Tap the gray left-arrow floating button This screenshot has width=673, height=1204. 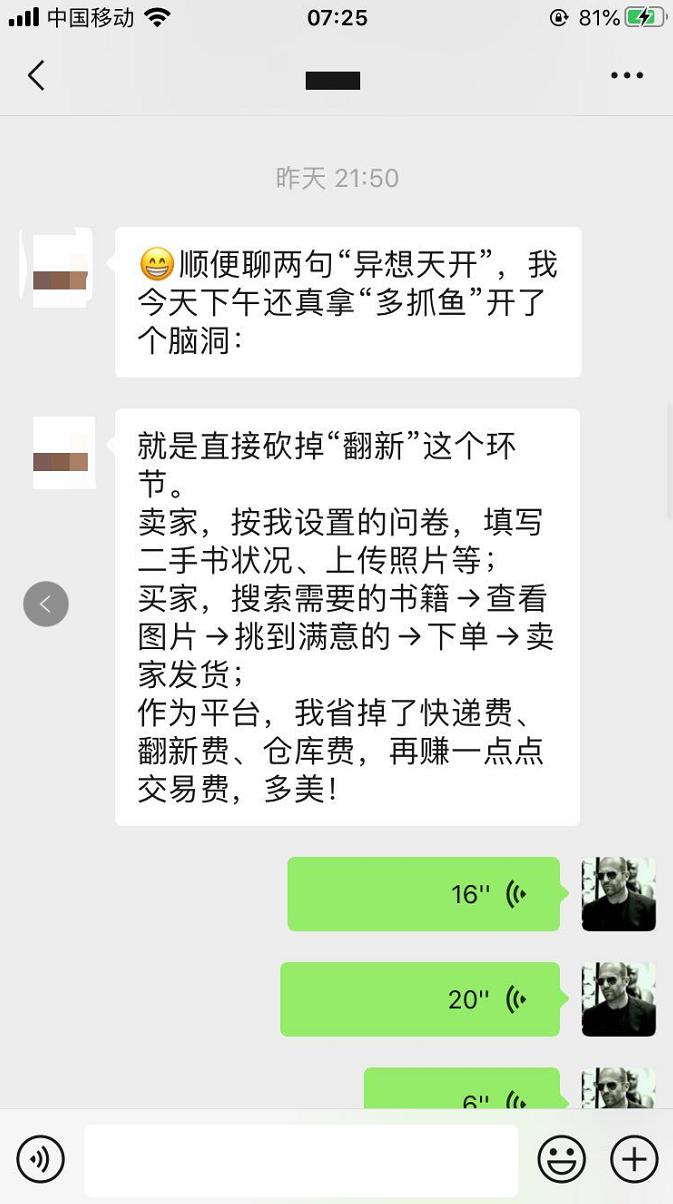(46, 604)
